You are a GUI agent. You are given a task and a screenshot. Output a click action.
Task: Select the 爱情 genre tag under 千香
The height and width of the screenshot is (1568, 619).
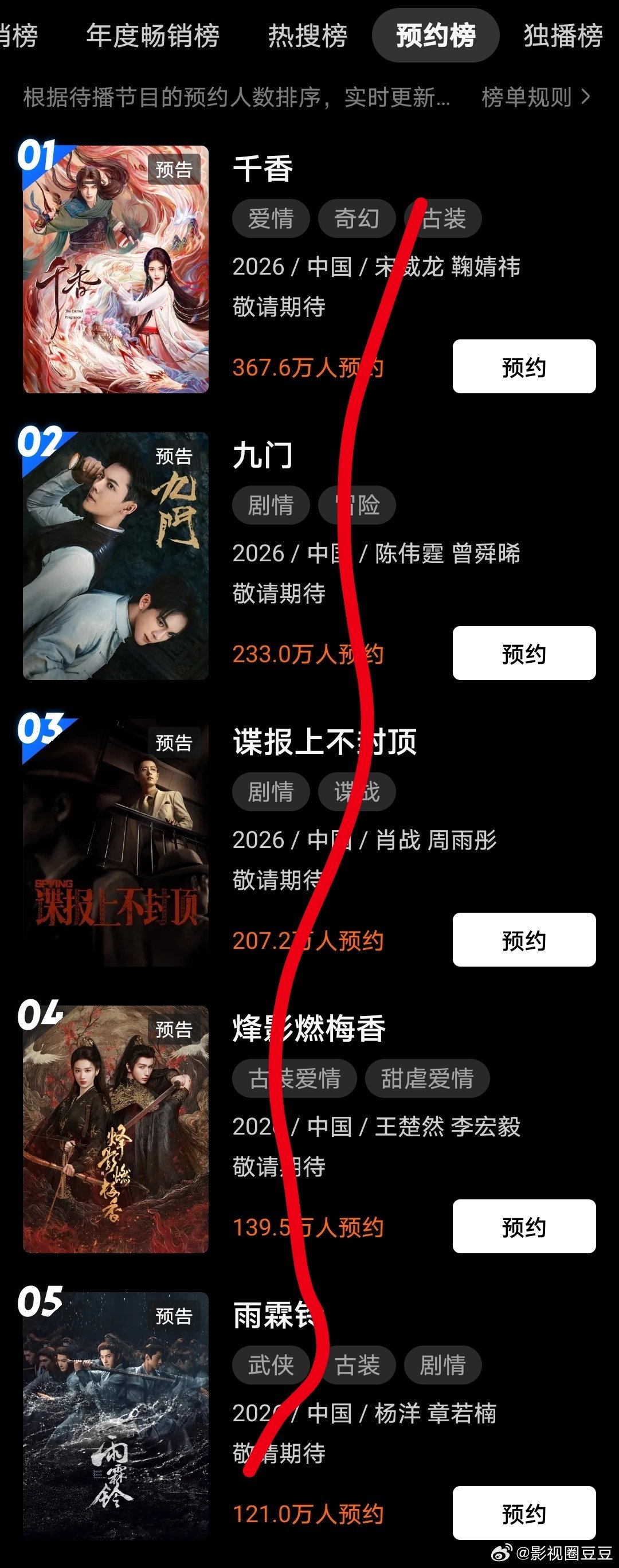click(x=271, y=218)
